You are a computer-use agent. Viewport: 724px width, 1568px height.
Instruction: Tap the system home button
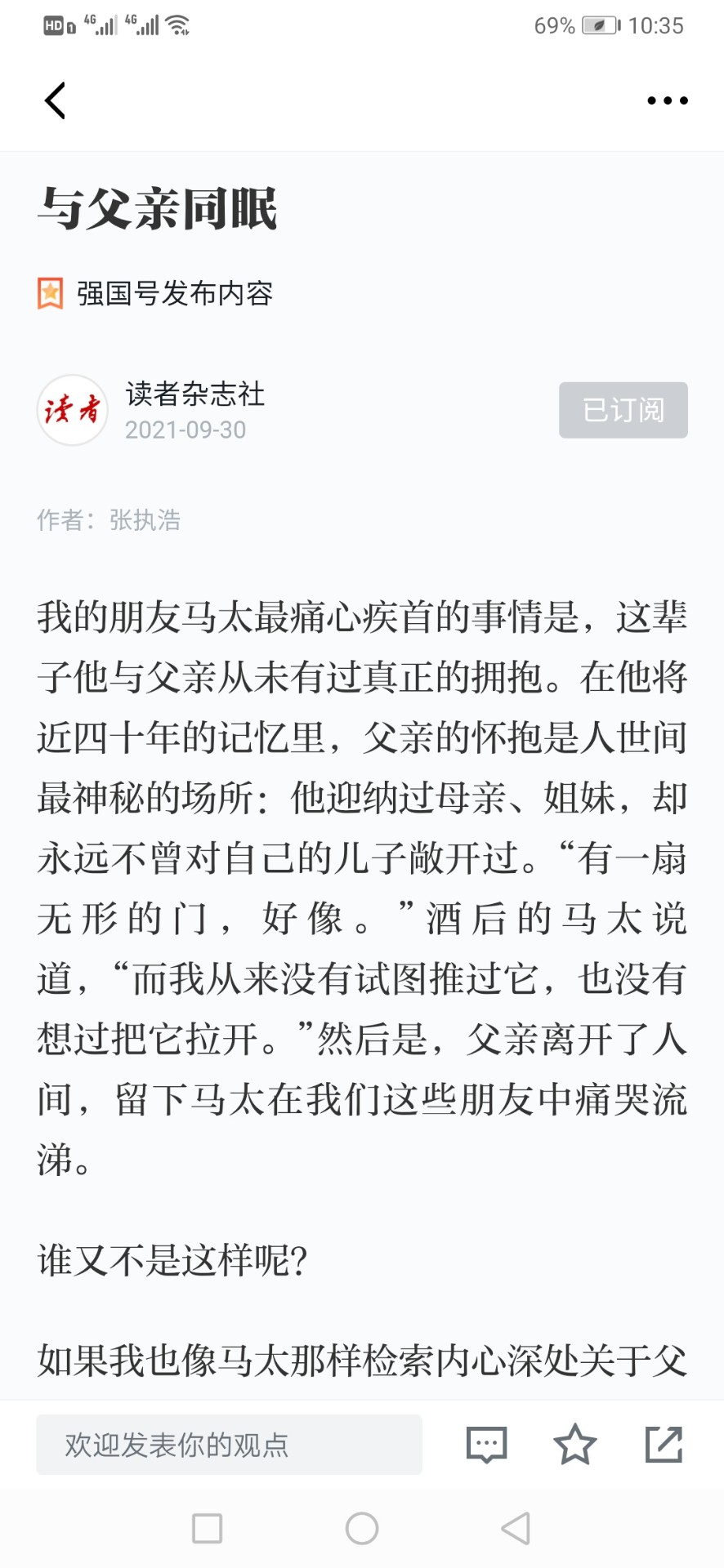[x=362, y=1528]
